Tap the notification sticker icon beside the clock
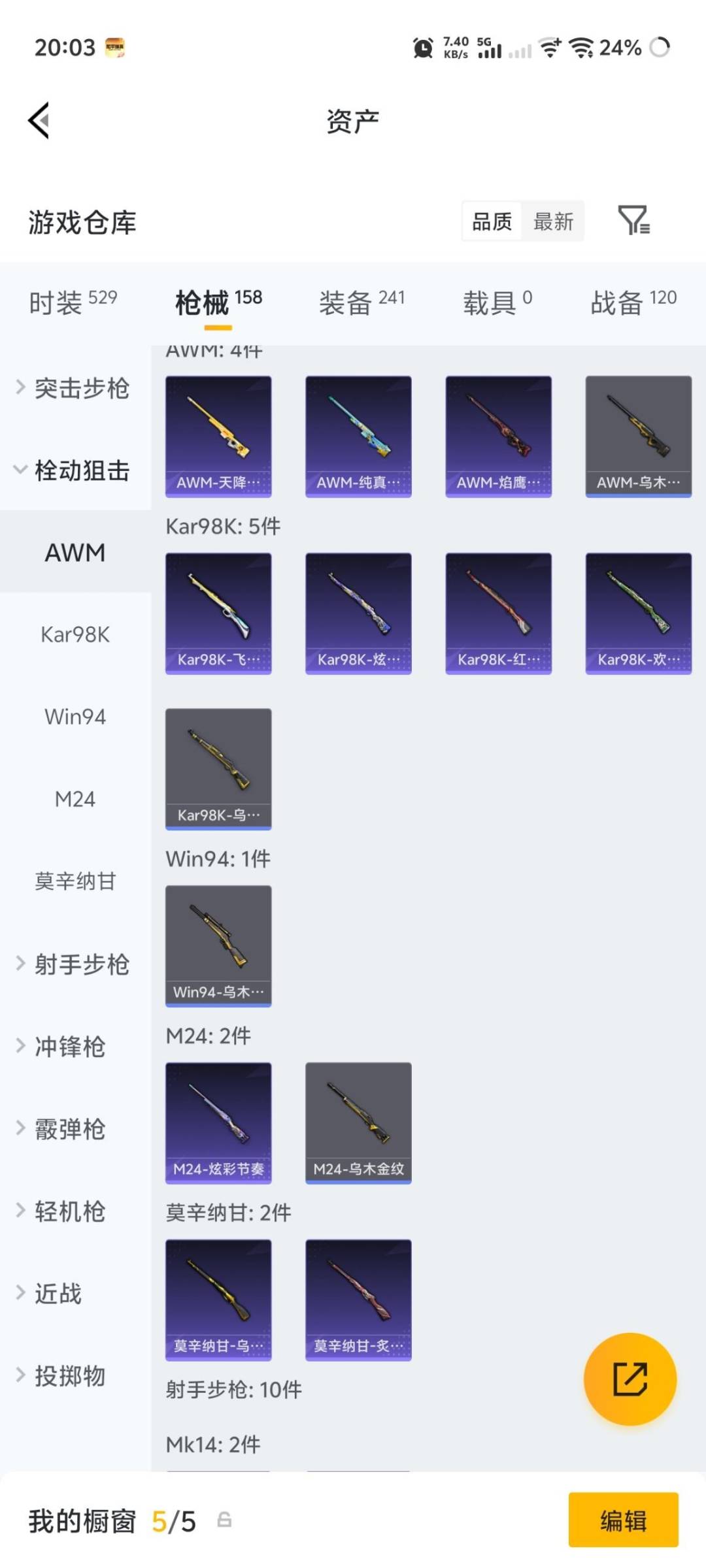706x1568 pixels. click(114, 46)
